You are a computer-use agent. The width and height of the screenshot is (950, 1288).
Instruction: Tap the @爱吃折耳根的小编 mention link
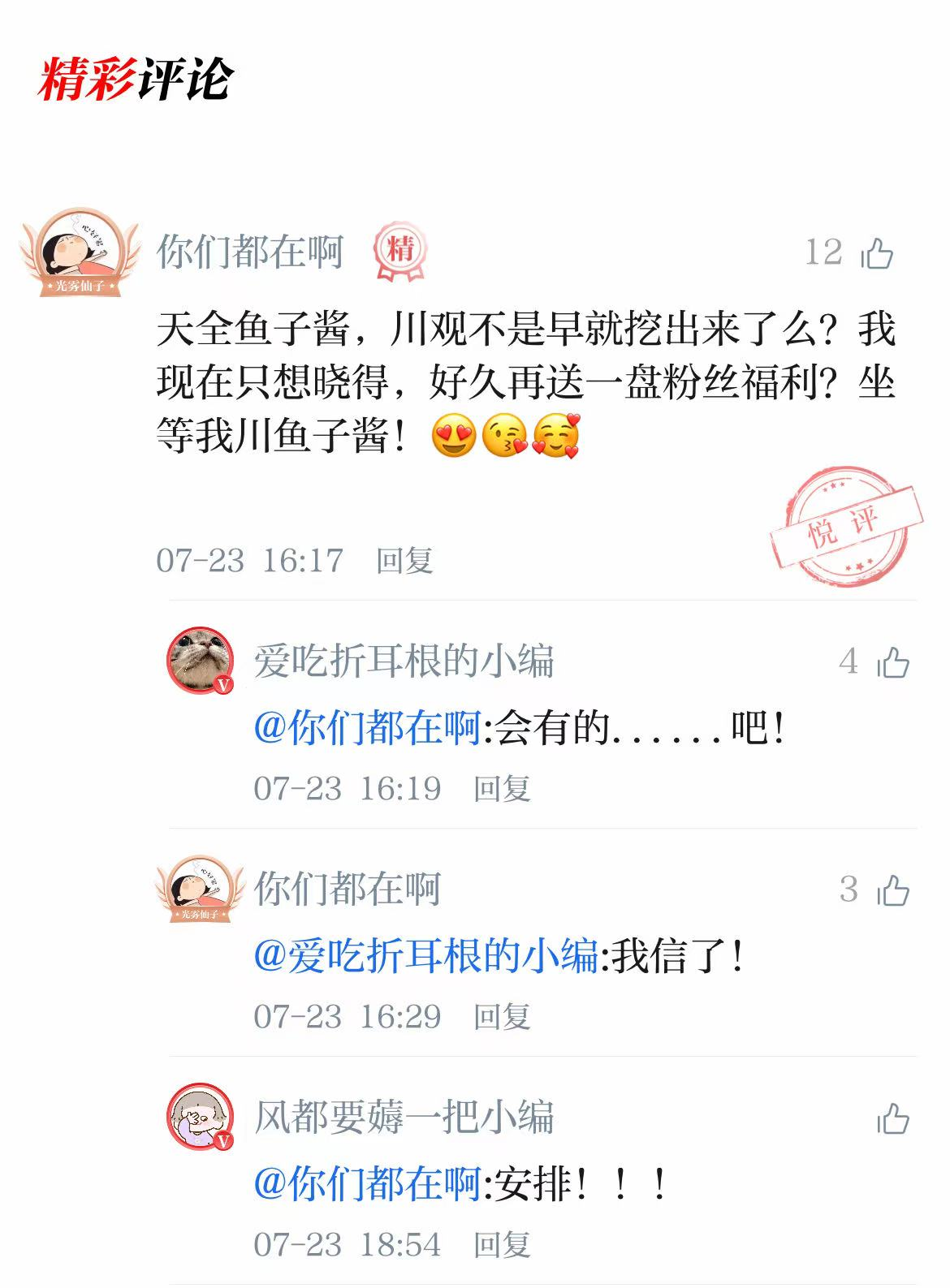pyautogui.click(x=425, y=956)
